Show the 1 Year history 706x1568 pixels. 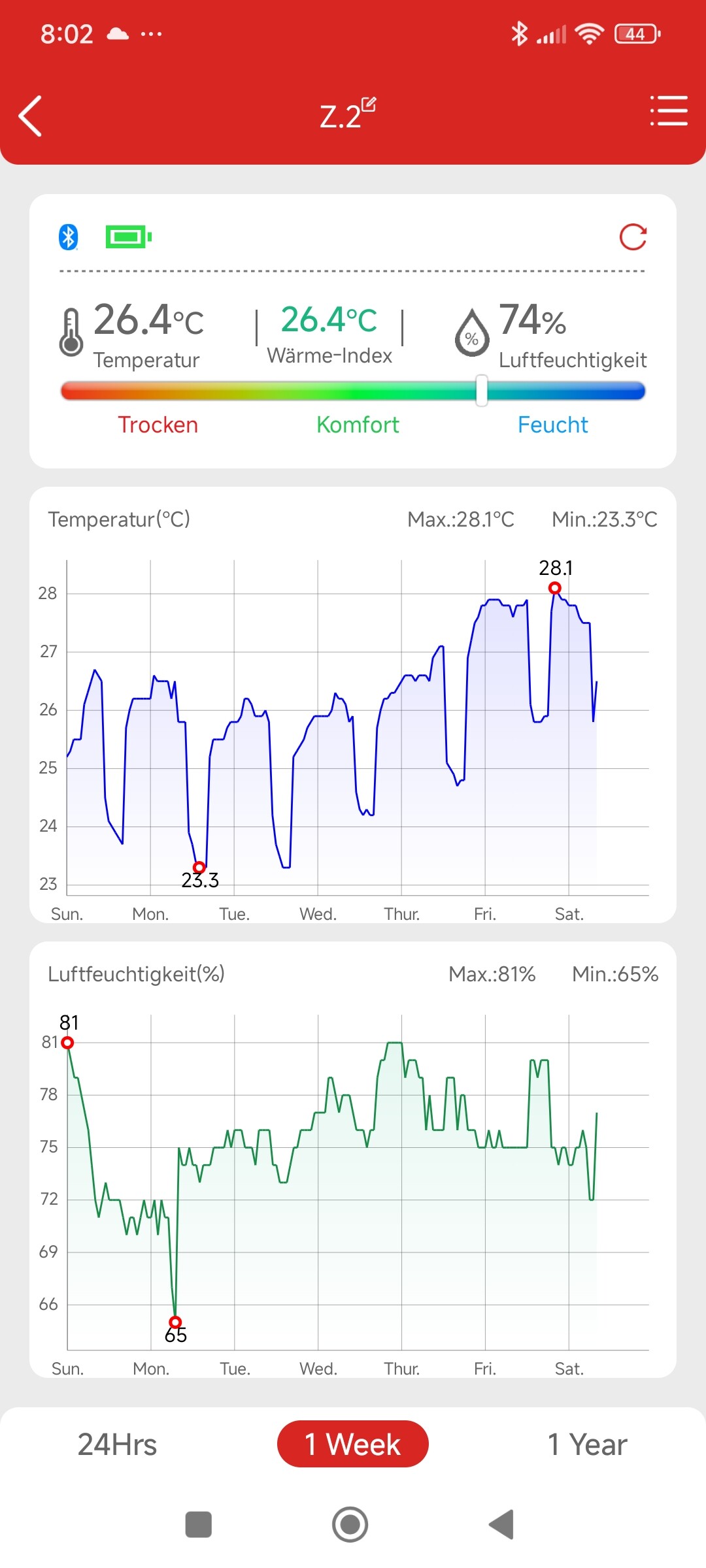[x=587, y=1445]
